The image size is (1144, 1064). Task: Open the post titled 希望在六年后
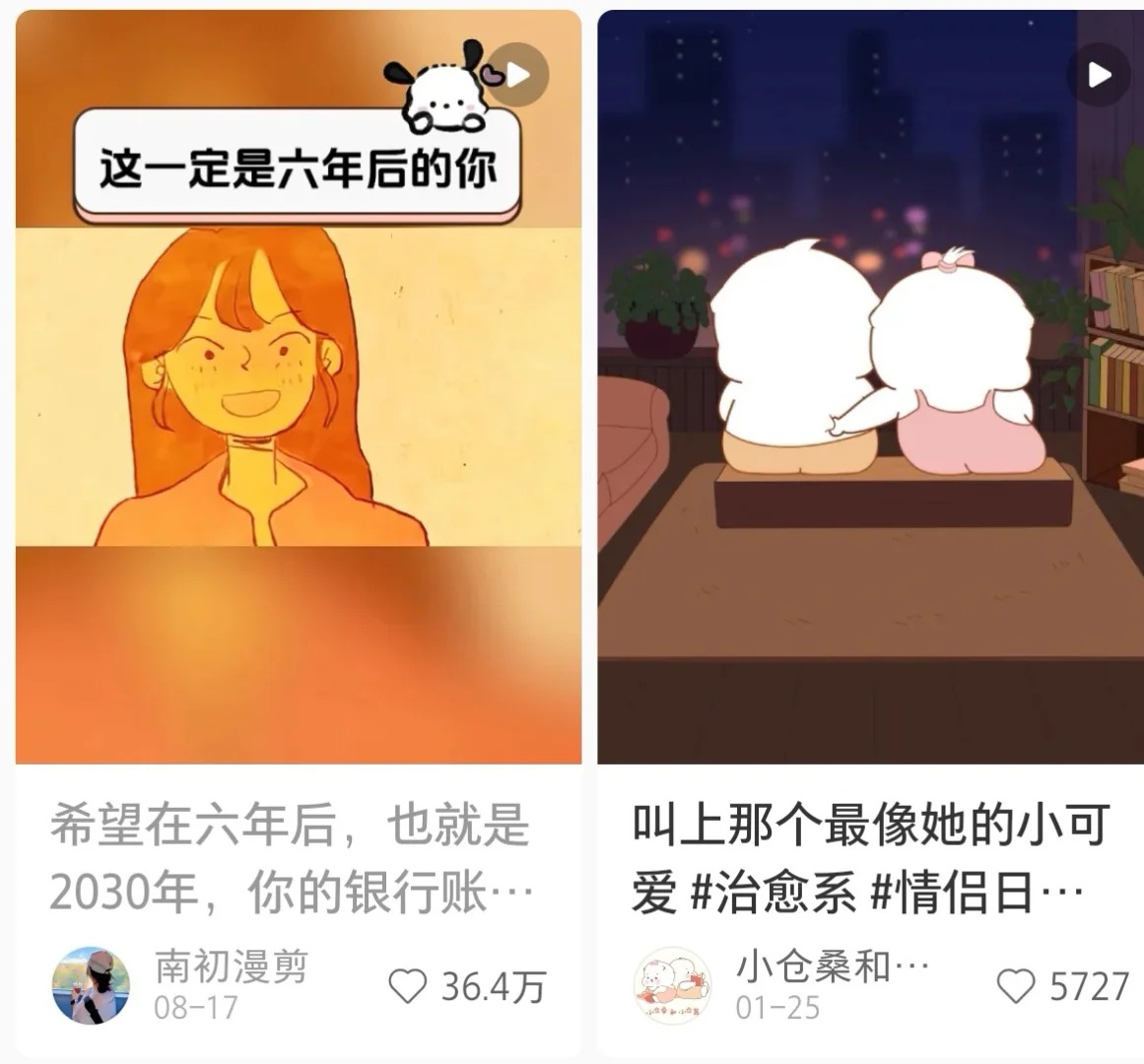click(x=292, y=859)
